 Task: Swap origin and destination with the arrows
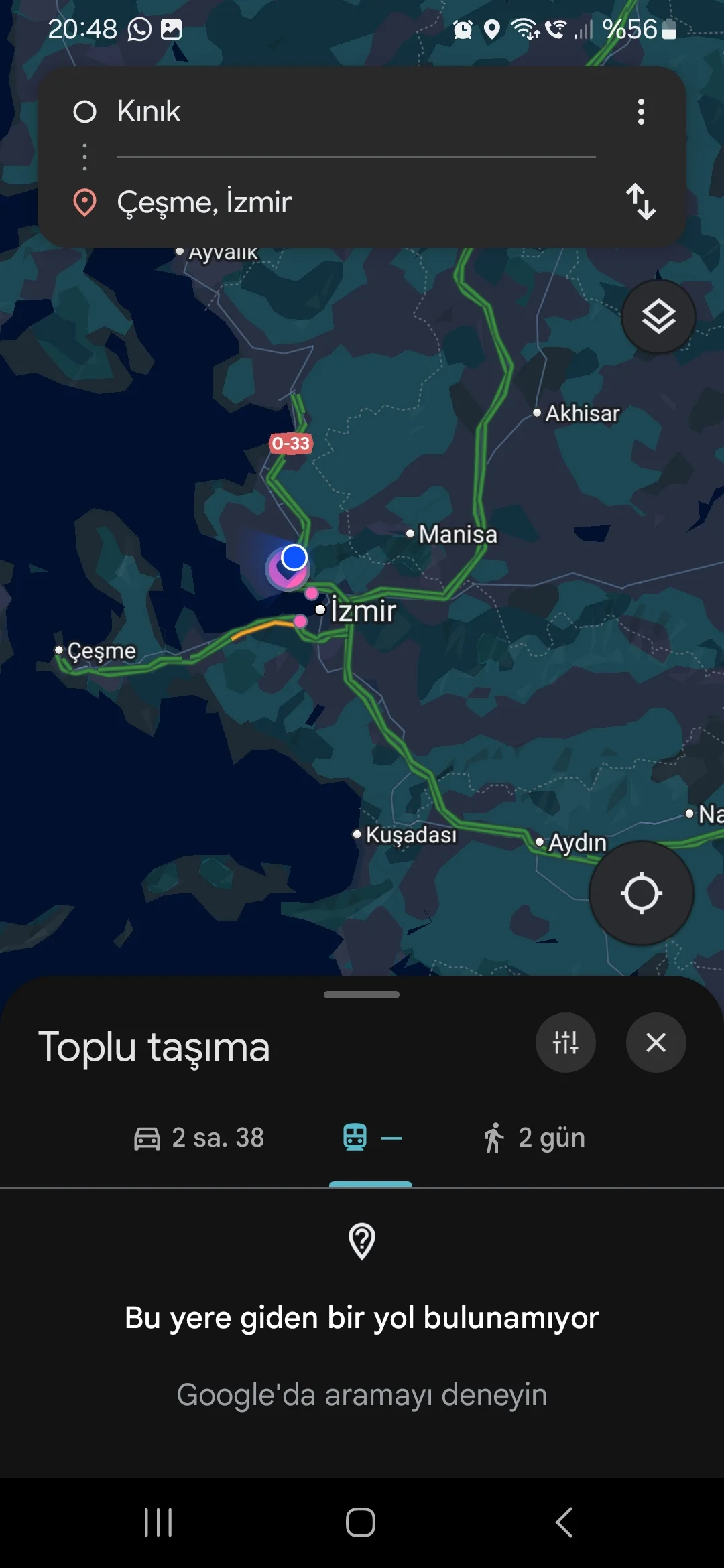point(642,201)
